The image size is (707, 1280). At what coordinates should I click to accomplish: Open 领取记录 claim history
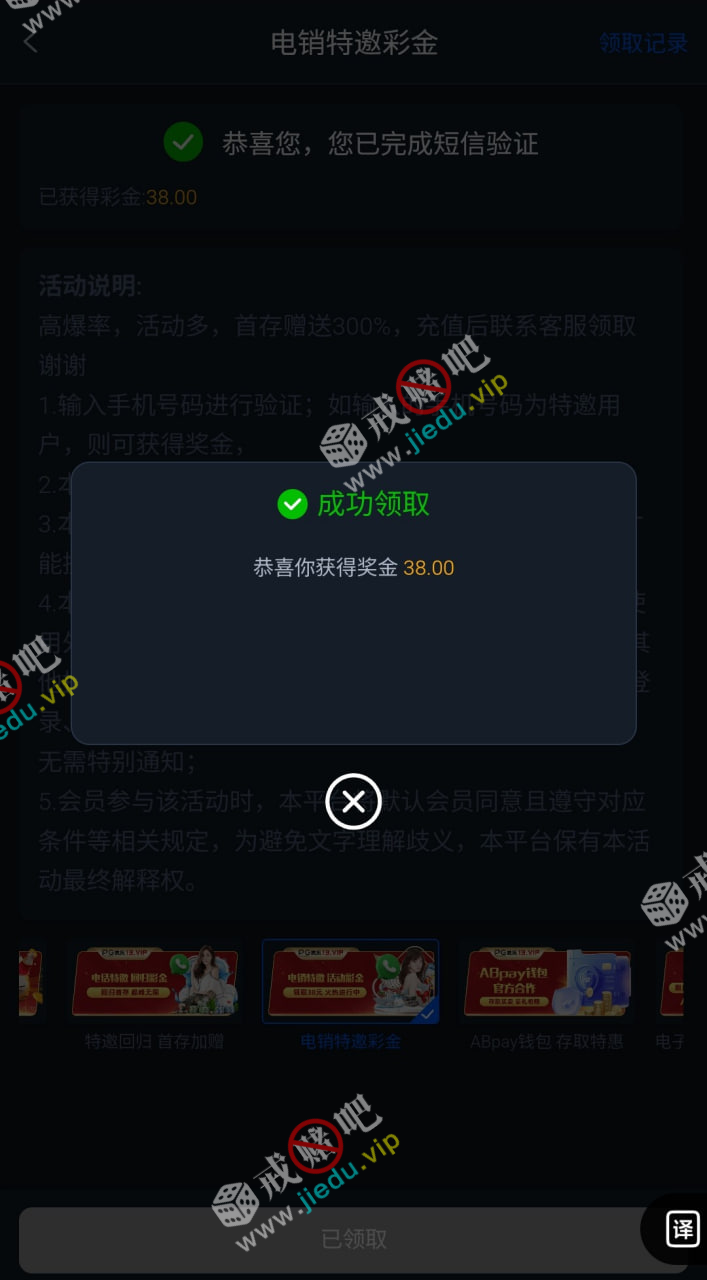coord(643,43)
